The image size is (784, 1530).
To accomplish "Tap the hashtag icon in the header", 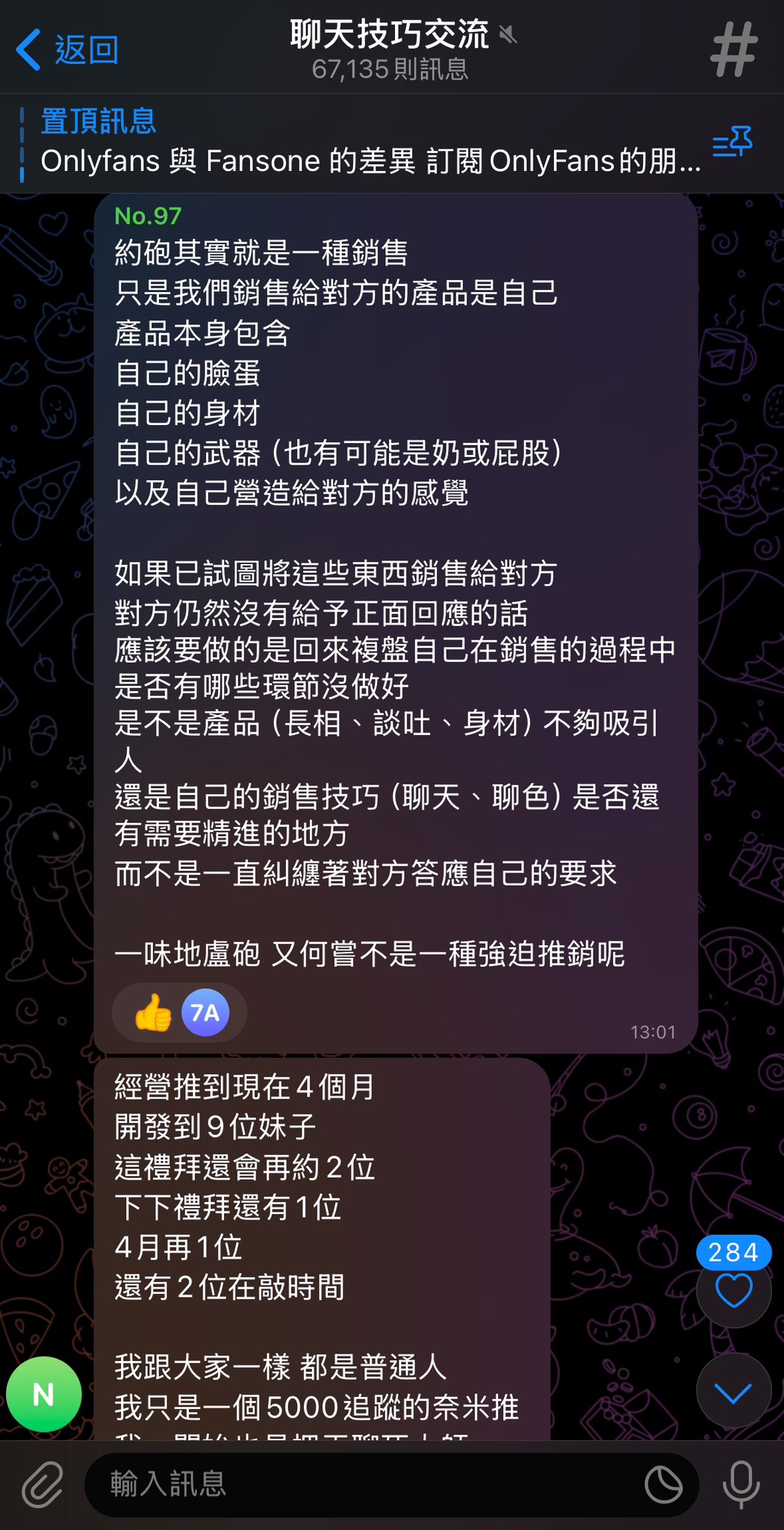I will [733, 49].
